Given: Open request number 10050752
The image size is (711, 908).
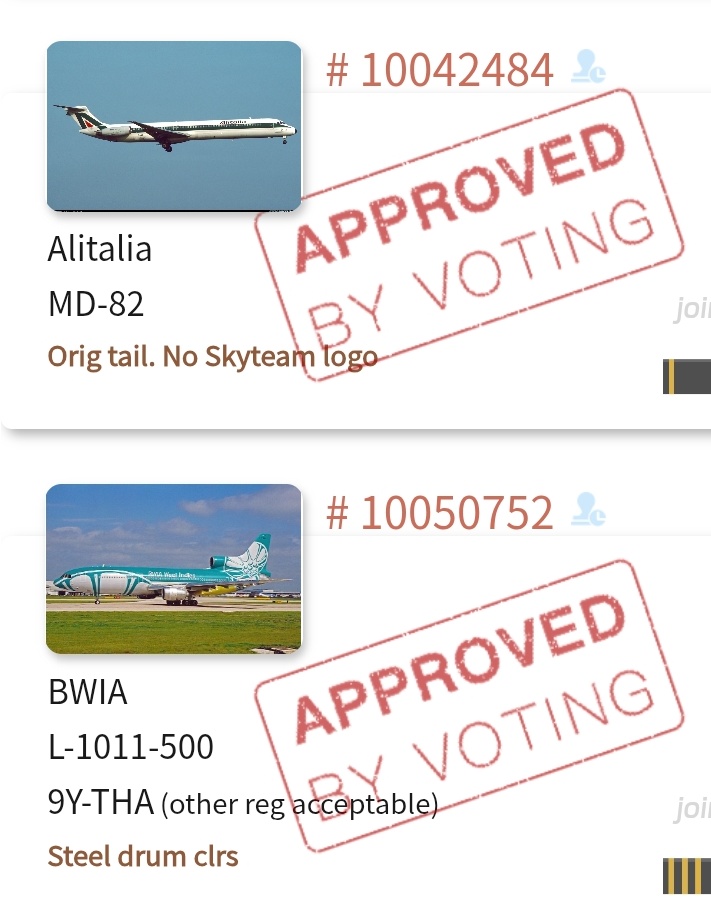Looking at the screenshot, I should (x=440, y=513).
